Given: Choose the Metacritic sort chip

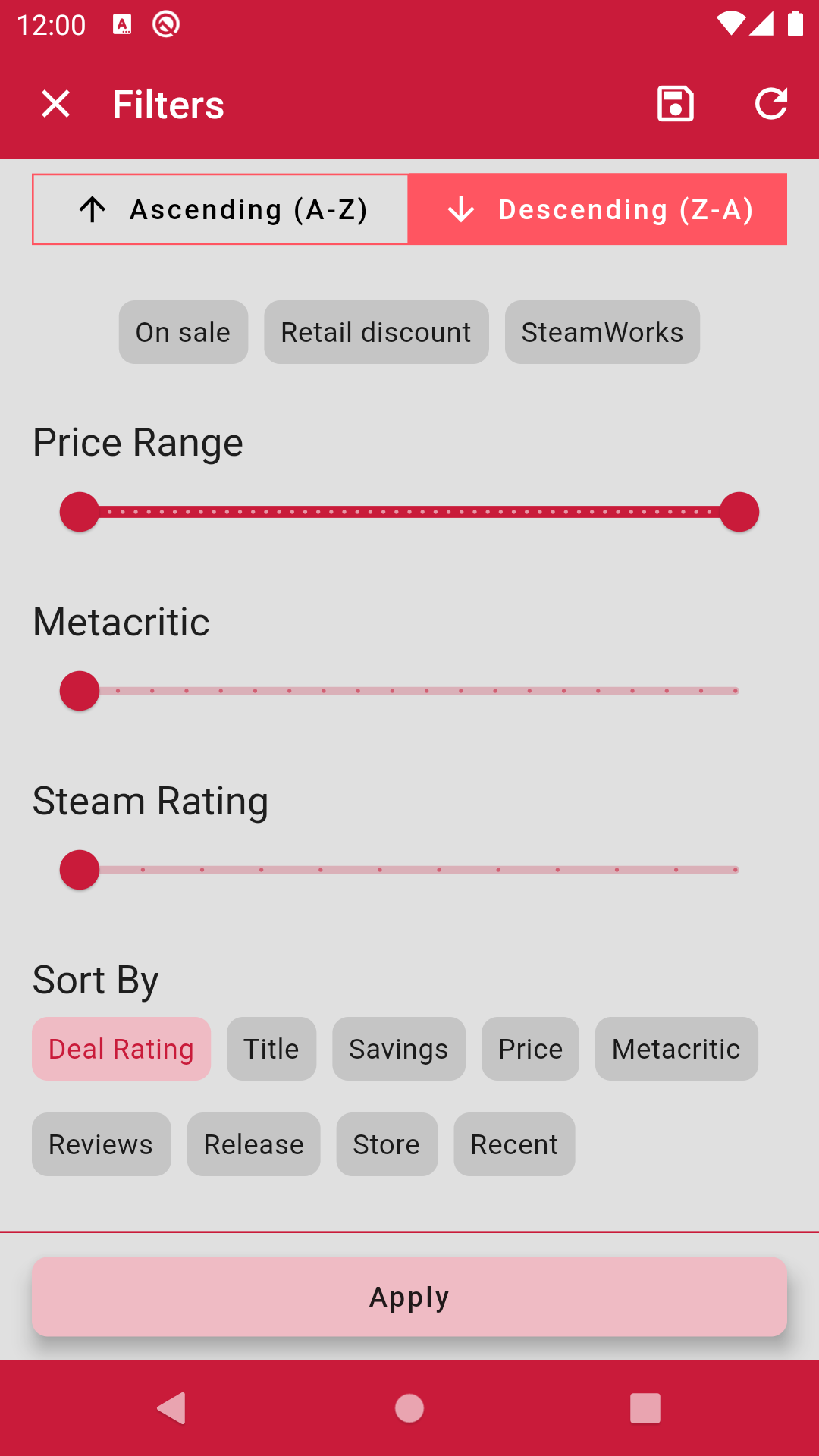Looking at the screenshot, I should click(676, 1049).
